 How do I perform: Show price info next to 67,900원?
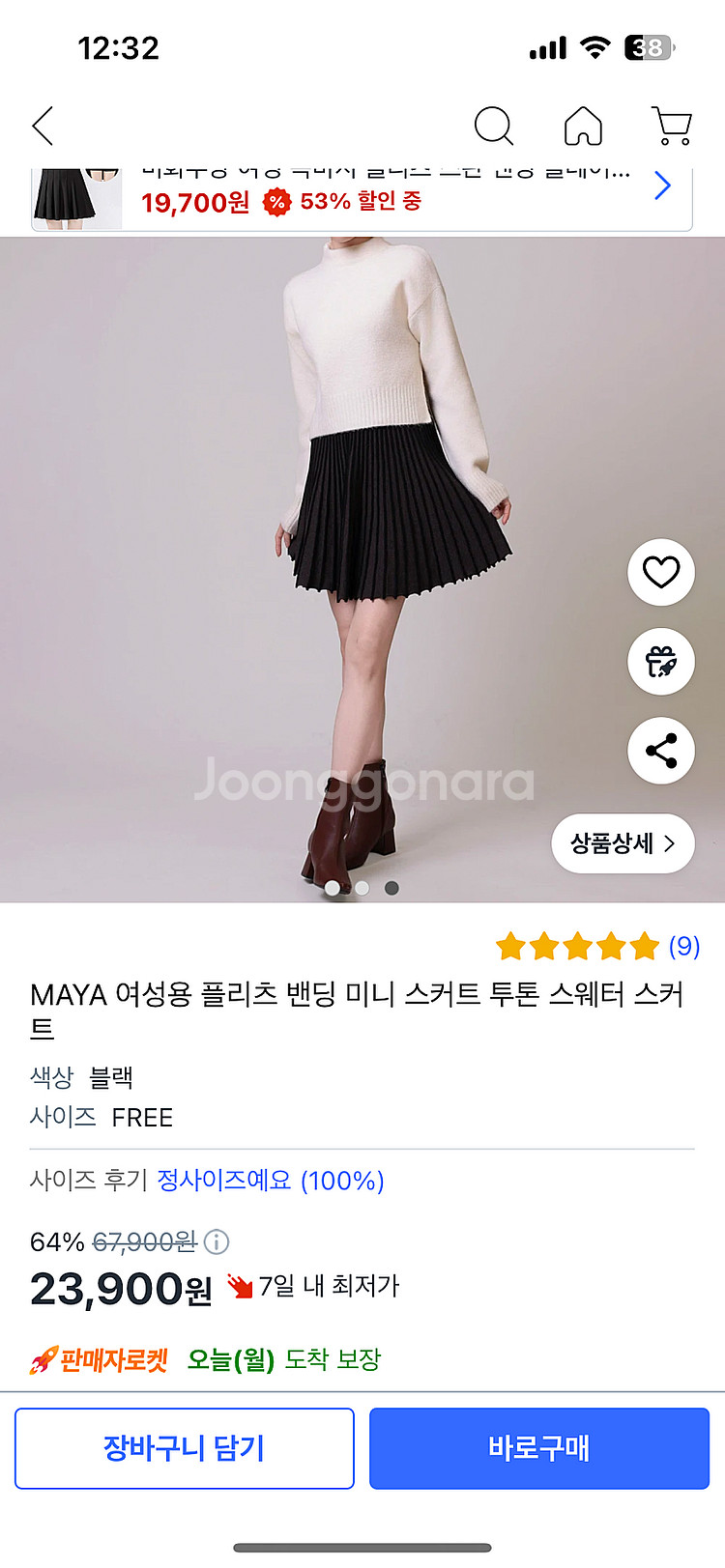coord(217,1241)
